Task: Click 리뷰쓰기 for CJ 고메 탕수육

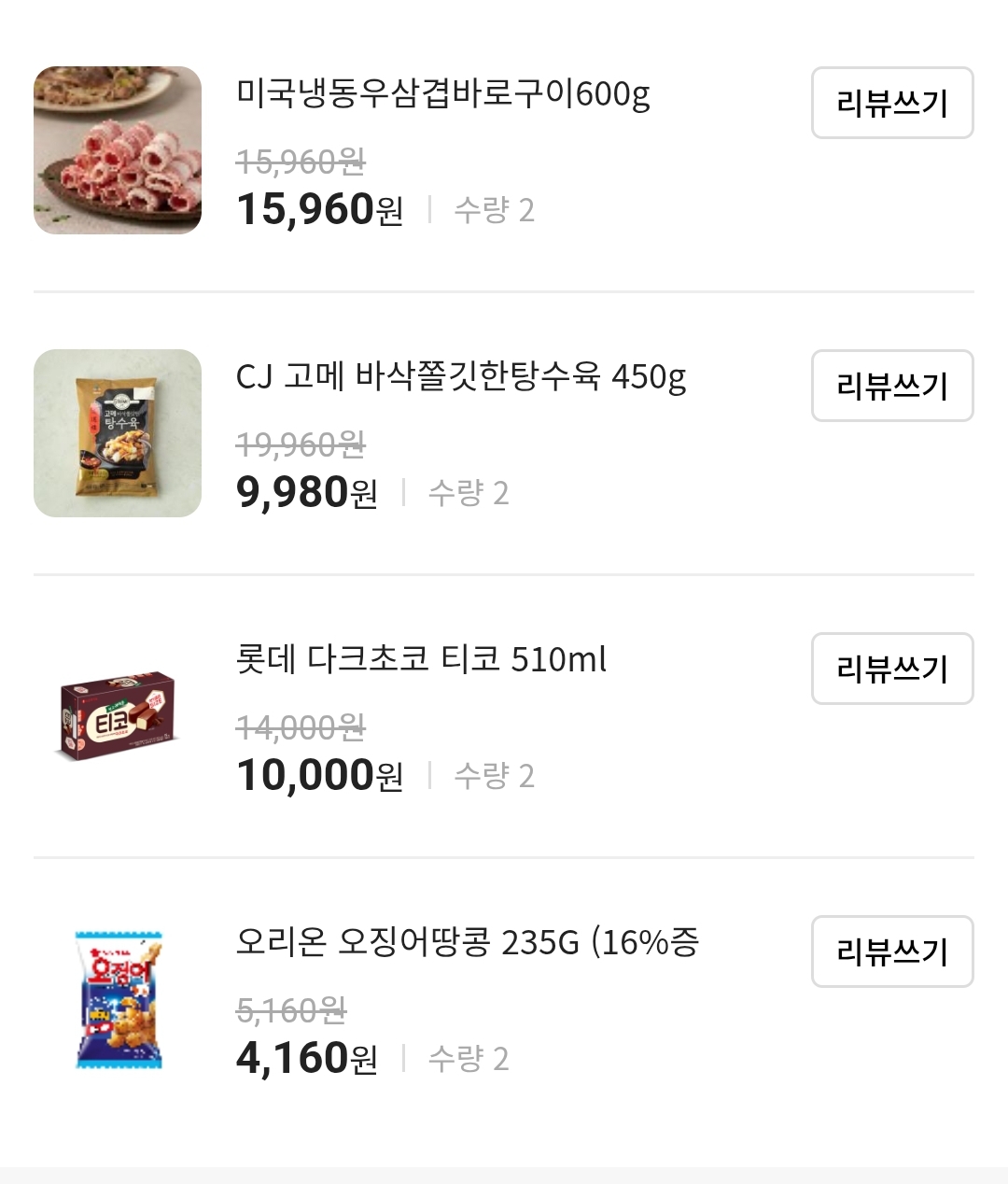Action: click(x=891, y=386)
